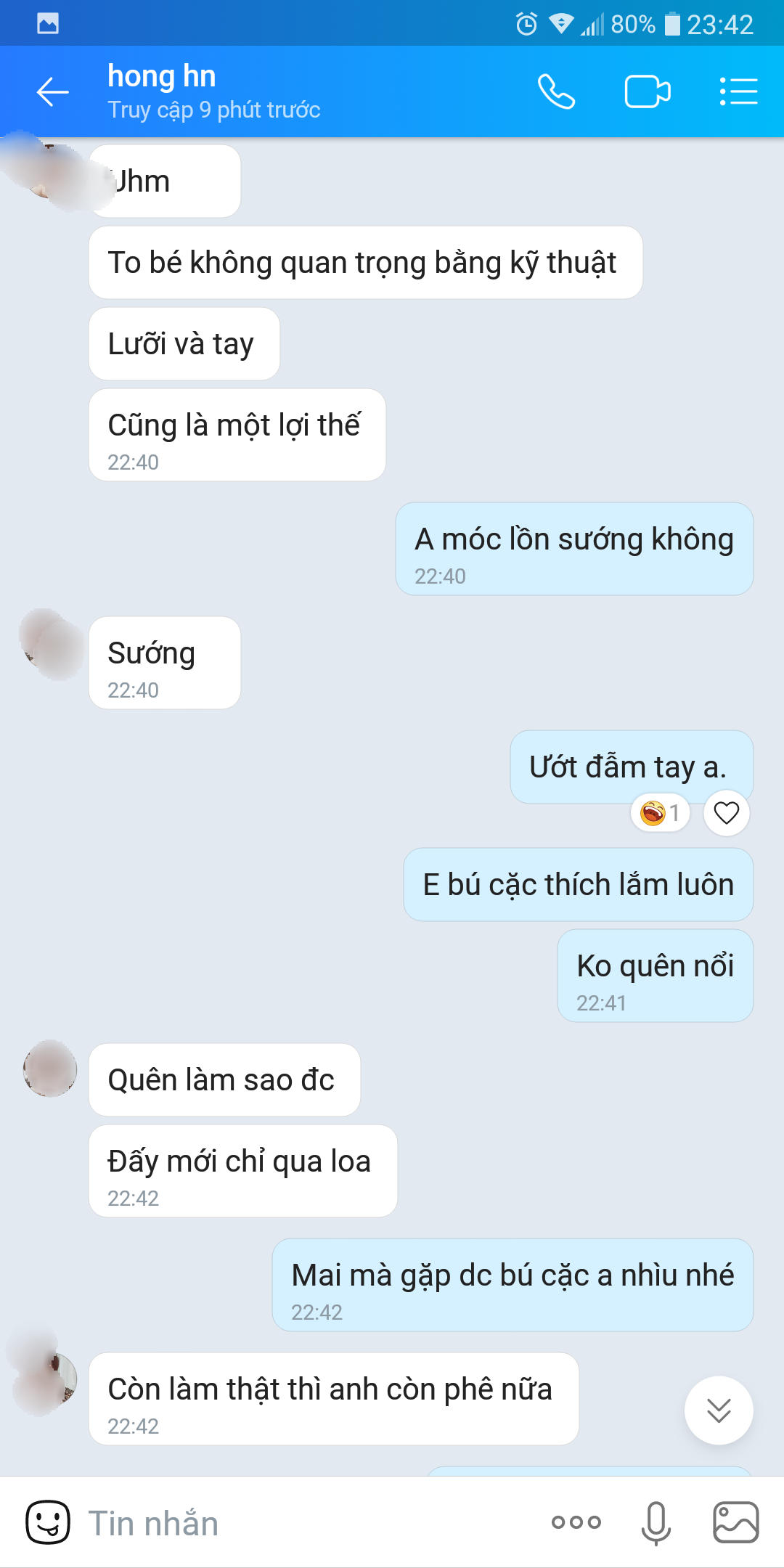Open the sticker emoji picker

tap(48, 1522)
